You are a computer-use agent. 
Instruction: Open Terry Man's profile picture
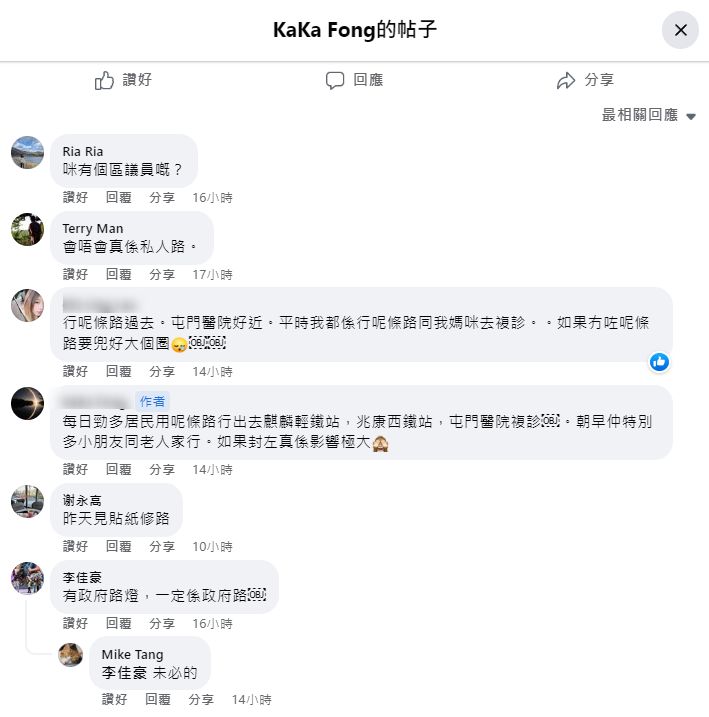coord(27,229)
